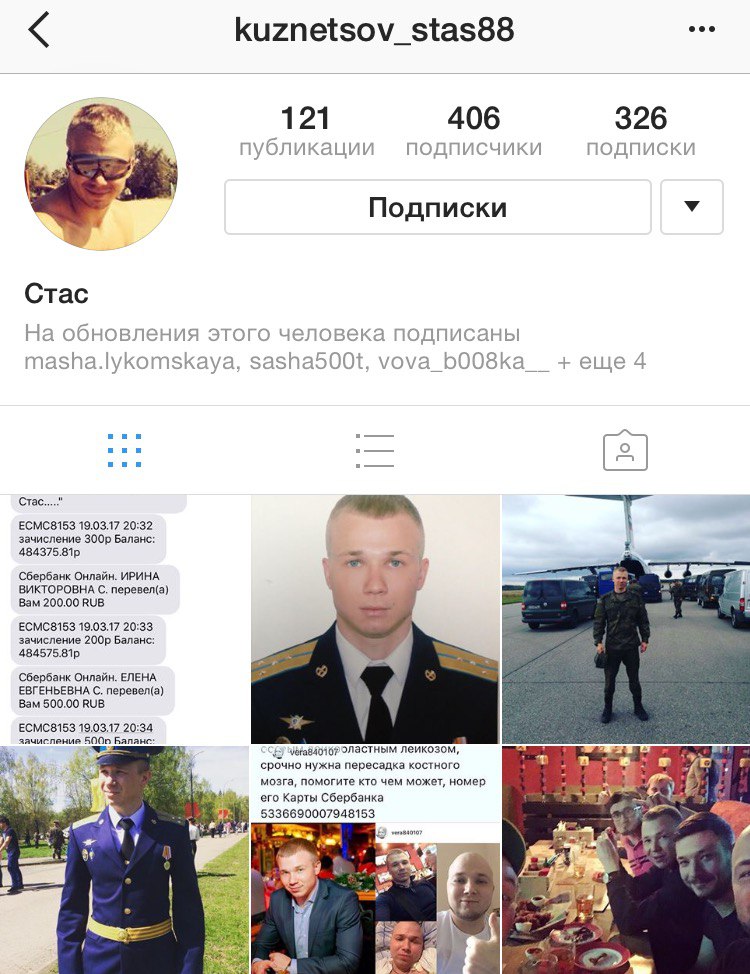Switch to list view tab

(x=374, y=451)
